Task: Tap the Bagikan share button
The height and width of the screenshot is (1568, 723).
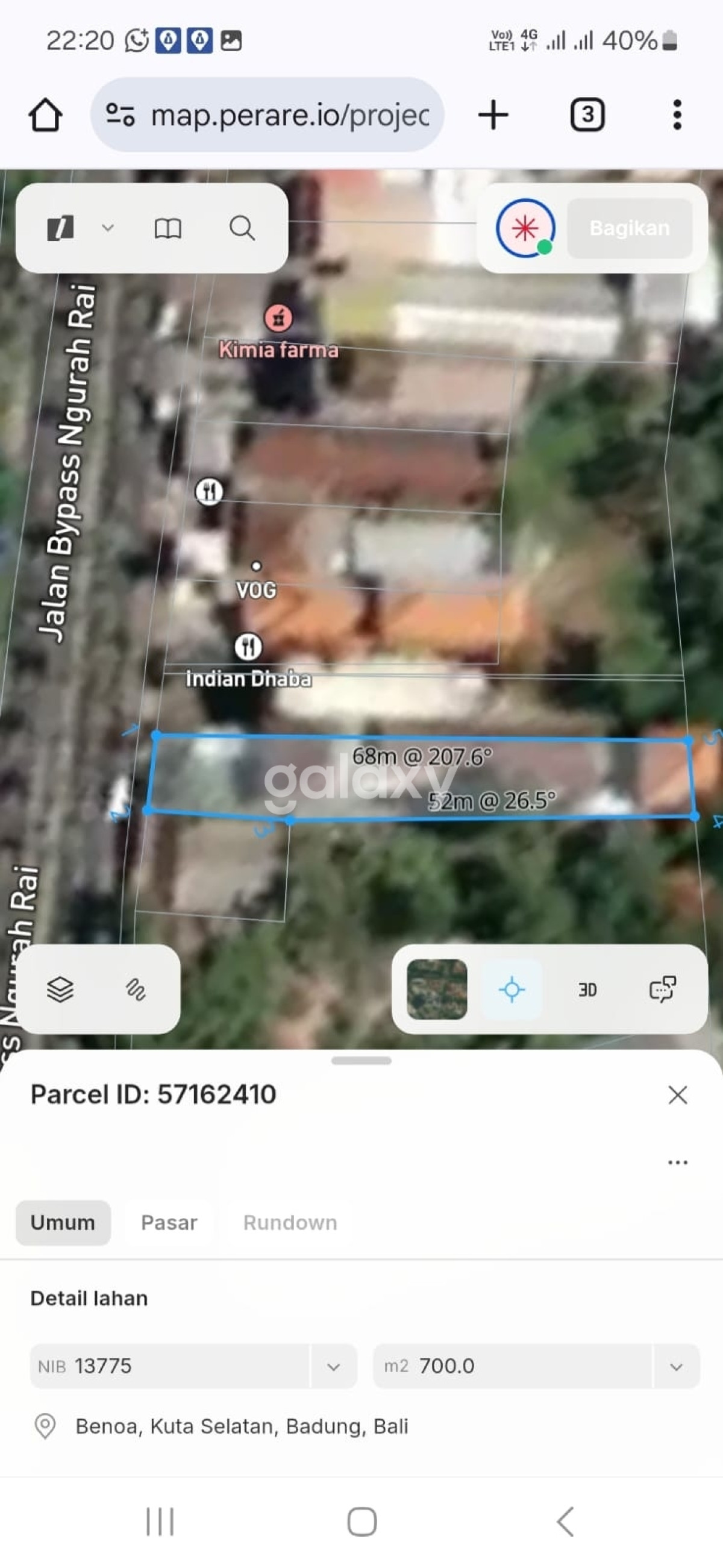Action: pyautogui.click(x=629, y=228)
